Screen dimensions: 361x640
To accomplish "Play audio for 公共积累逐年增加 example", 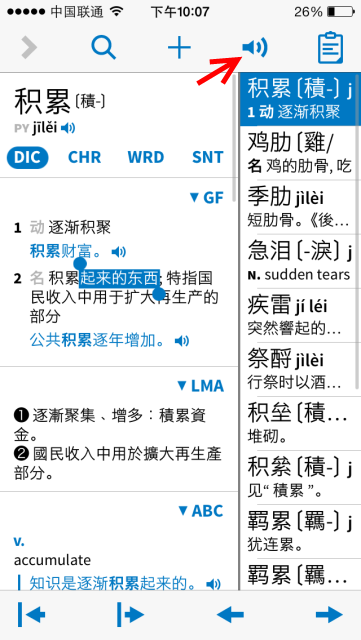I will click(x=182, y=341).
